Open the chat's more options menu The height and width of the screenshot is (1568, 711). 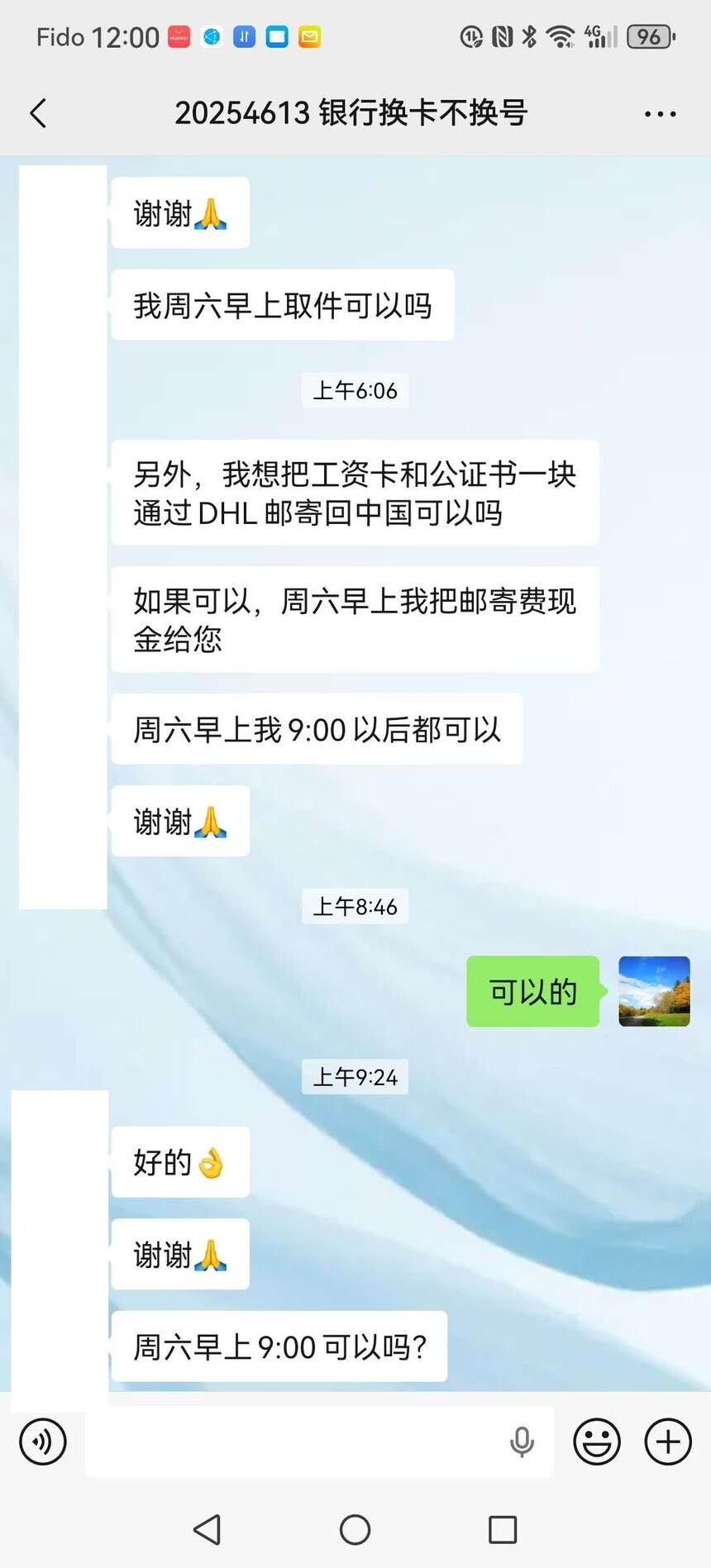pyautogui.click(x=660, y=114)
